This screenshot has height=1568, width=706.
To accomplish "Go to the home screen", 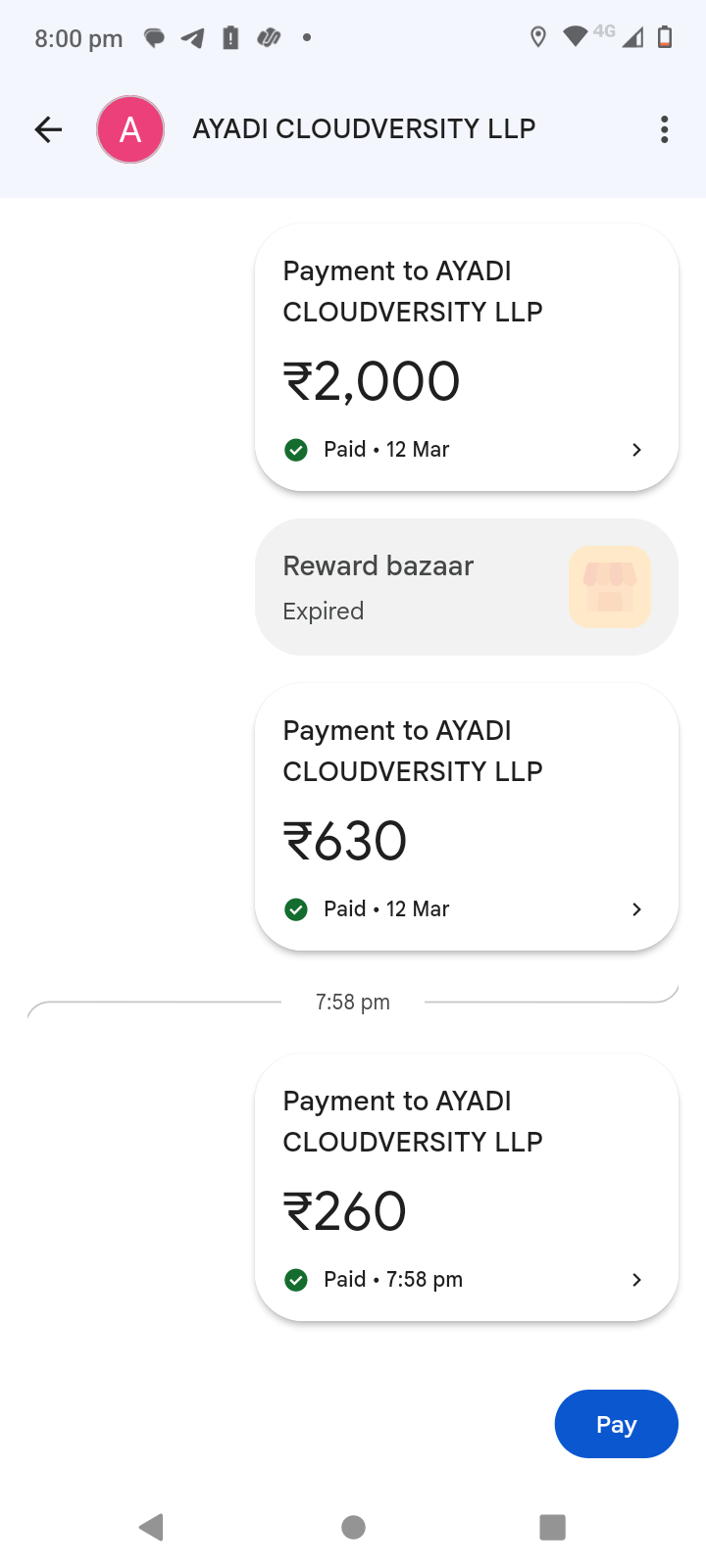I will [353, 1527].
